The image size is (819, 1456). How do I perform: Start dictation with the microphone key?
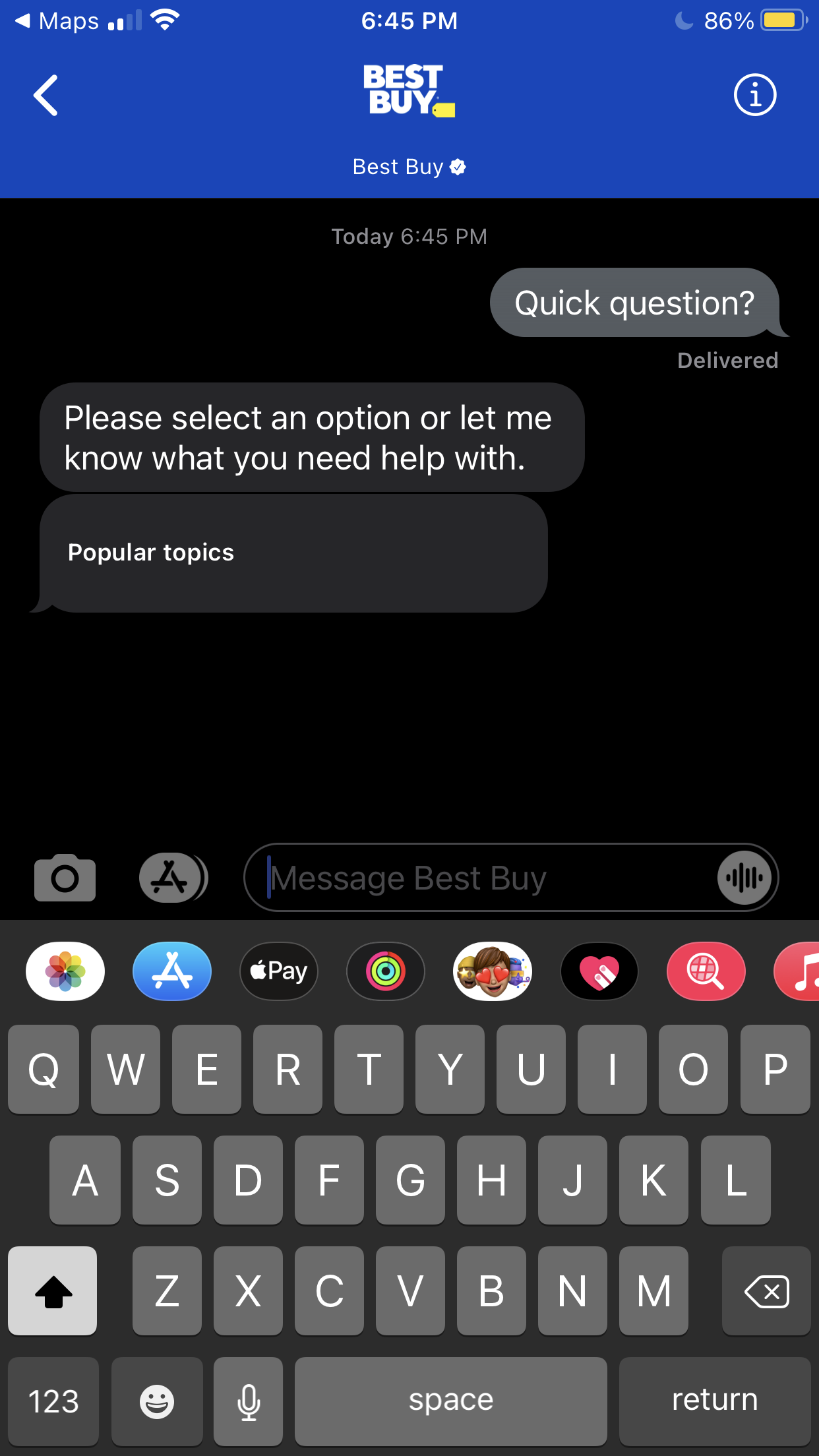tap(249, 1401)
